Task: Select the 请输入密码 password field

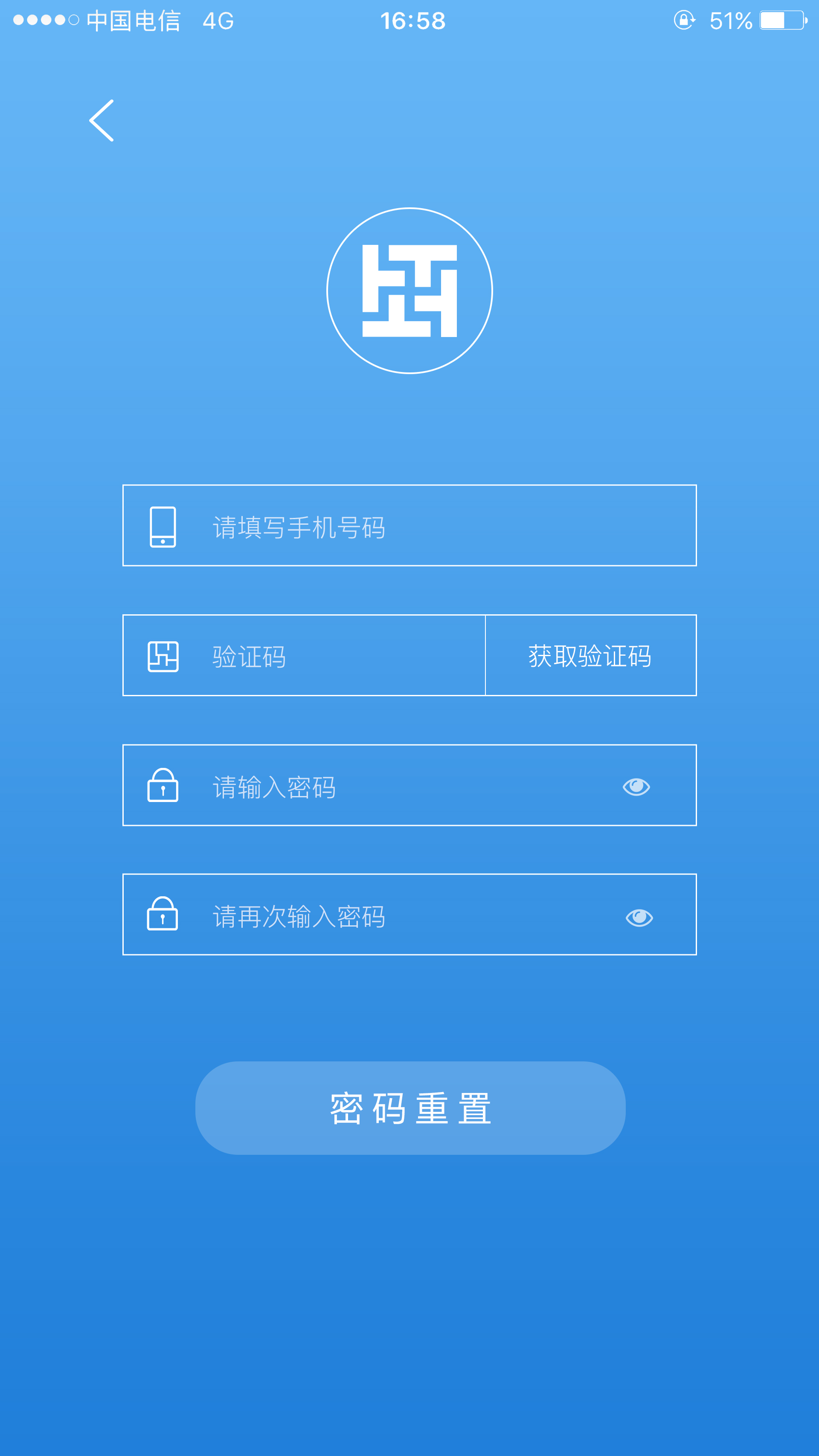Action: (x=396, y=786)
